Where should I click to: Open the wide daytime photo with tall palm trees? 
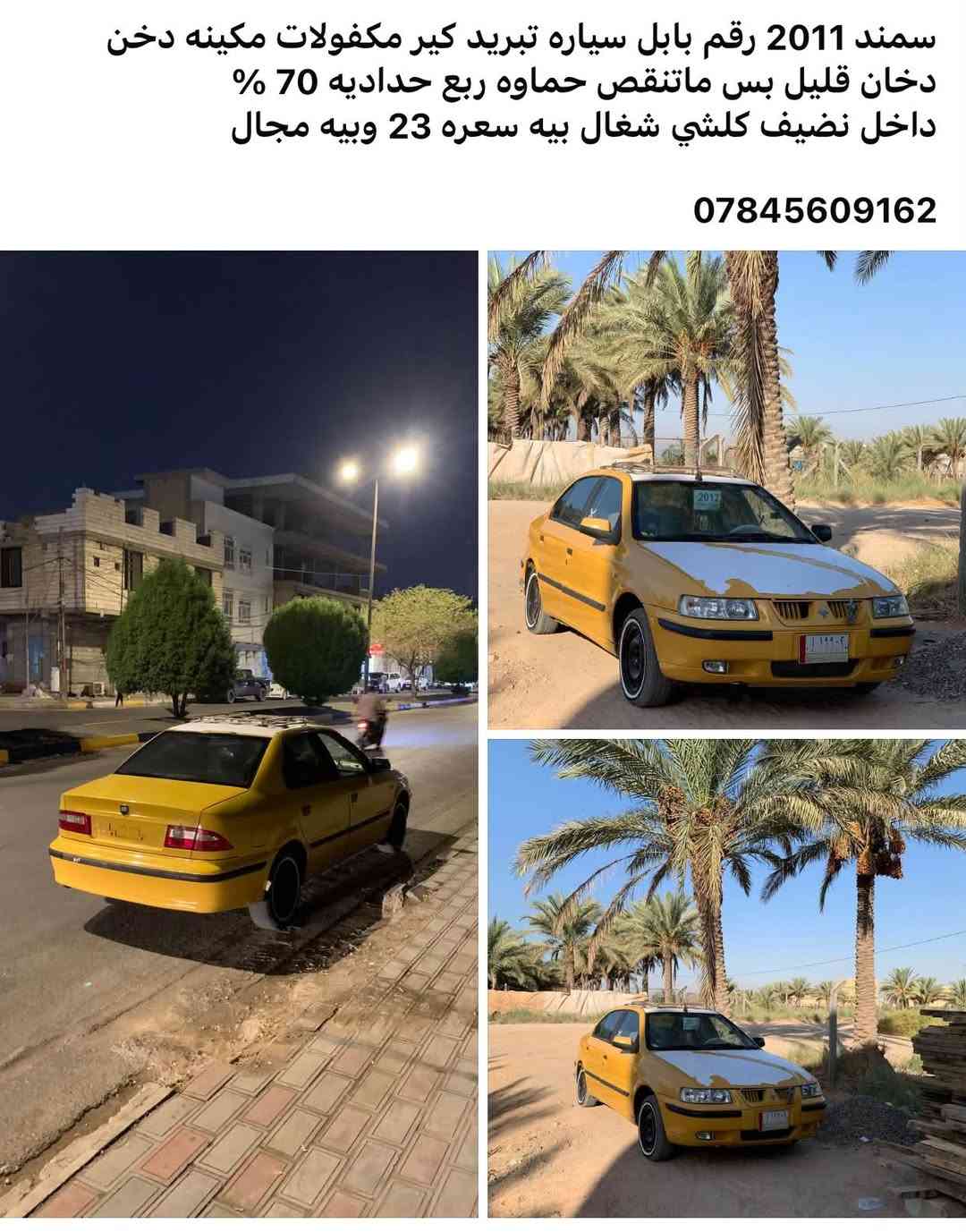pos(727,978)
